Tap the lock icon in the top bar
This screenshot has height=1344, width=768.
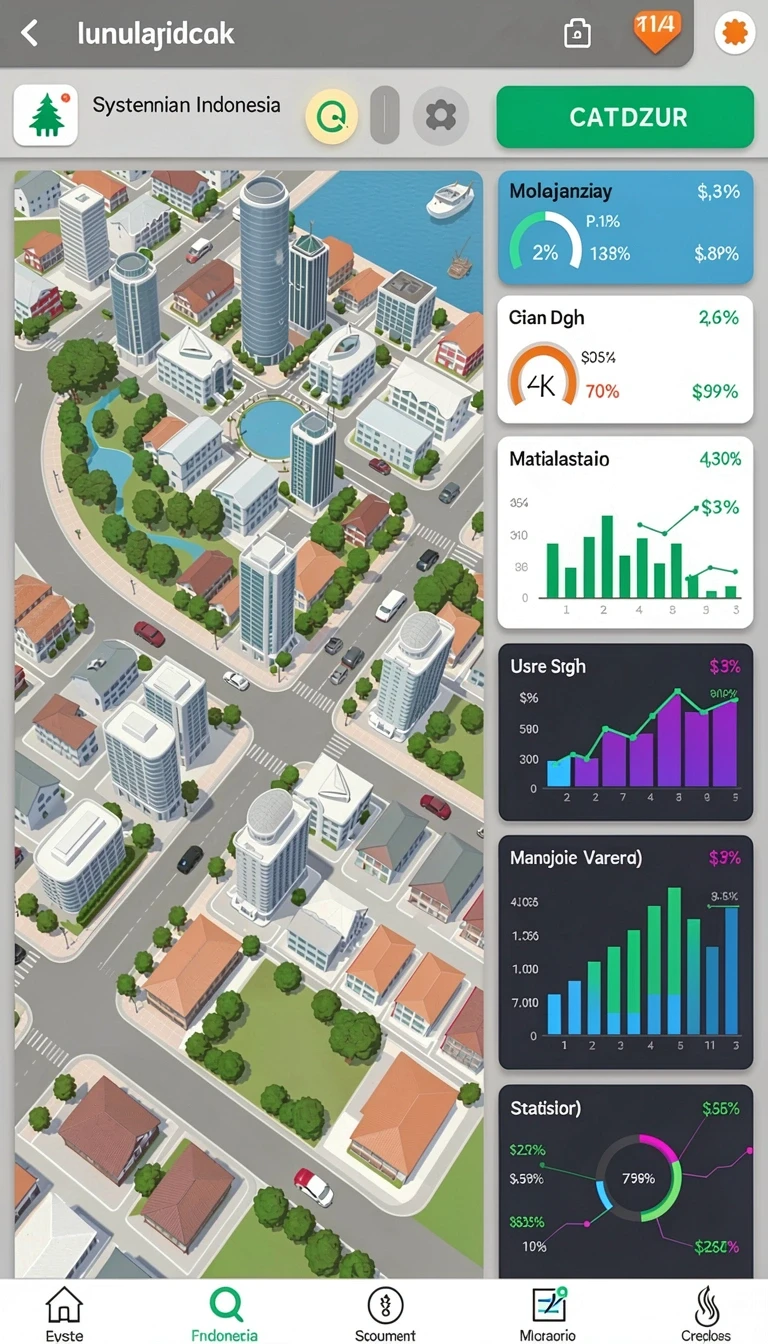(577, 34)
